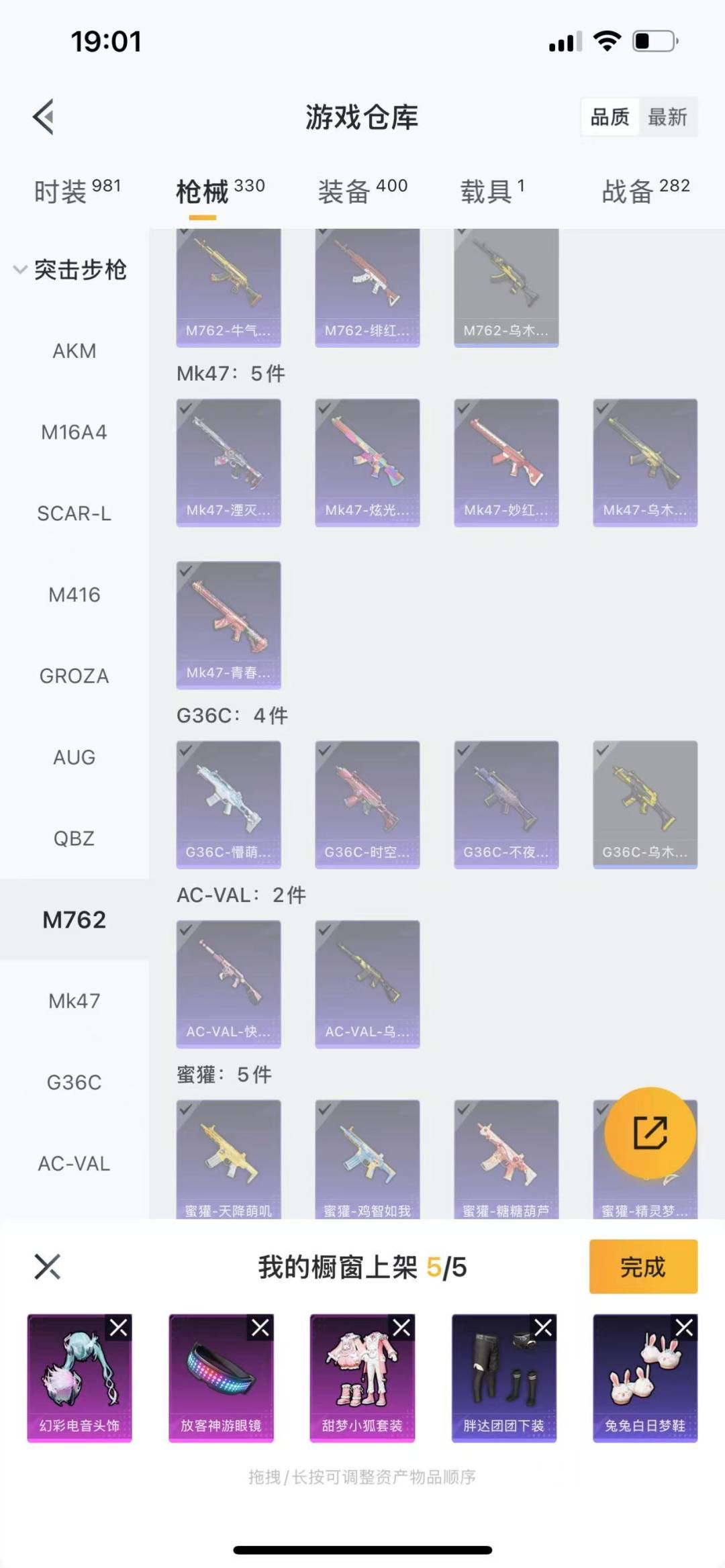Select the AC-VAL-快 skin tile

click(228, 983)
